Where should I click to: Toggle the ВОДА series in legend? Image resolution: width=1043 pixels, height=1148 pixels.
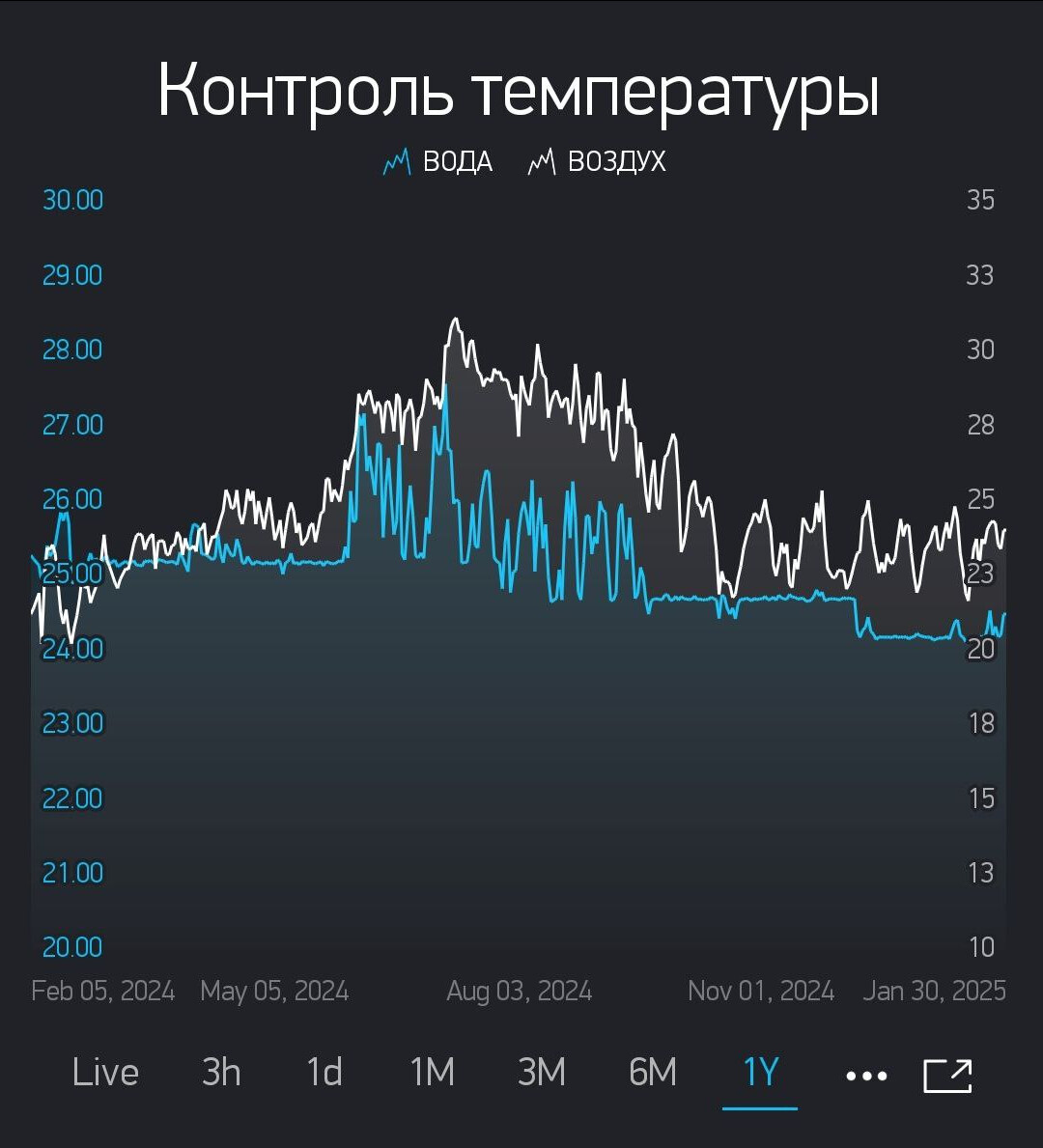[x=439, y=162]
